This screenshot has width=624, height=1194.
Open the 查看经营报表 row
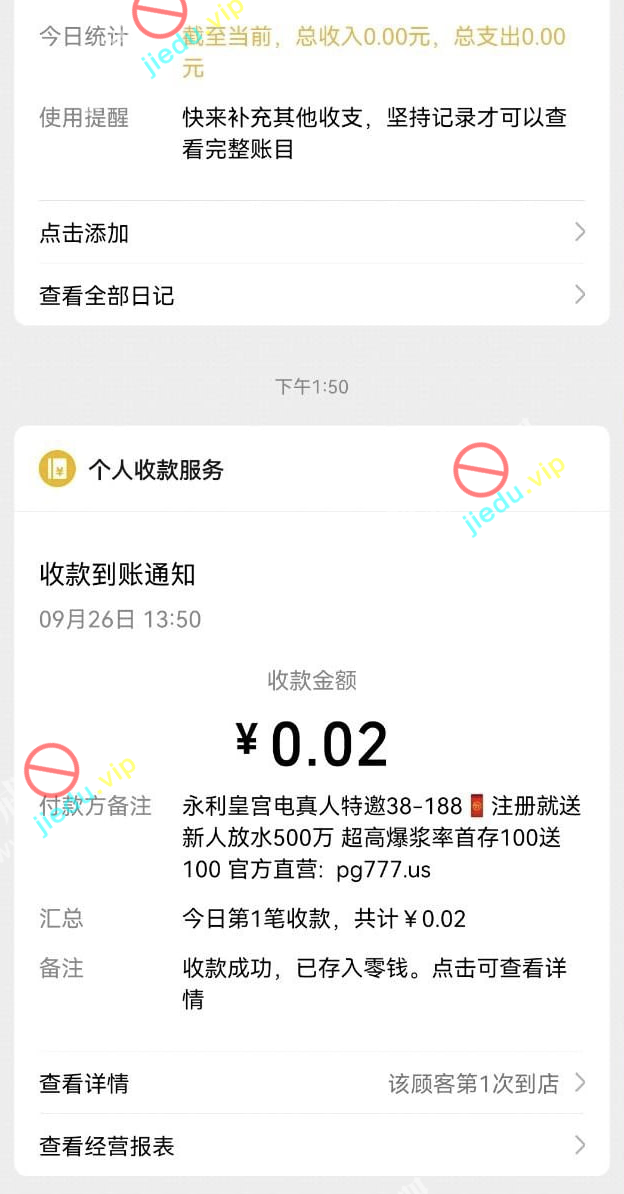(x=310, y=1146)
